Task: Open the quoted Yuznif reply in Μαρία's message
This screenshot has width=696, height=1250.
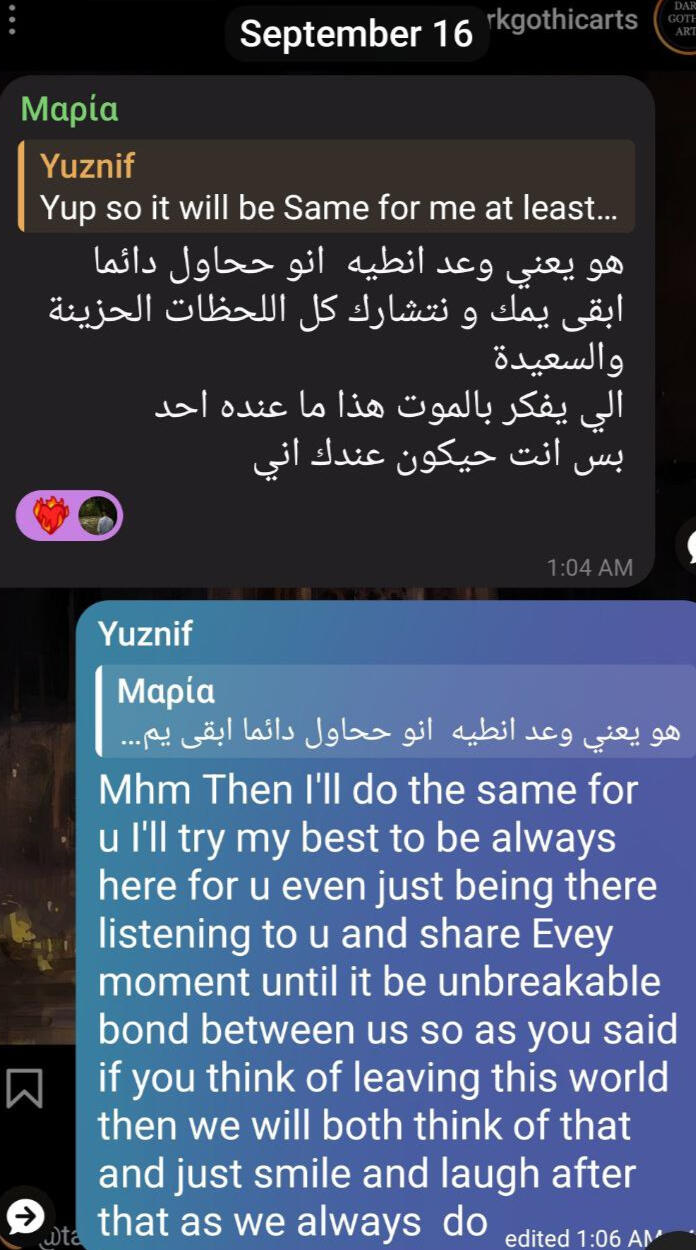Action: [326, 187]
